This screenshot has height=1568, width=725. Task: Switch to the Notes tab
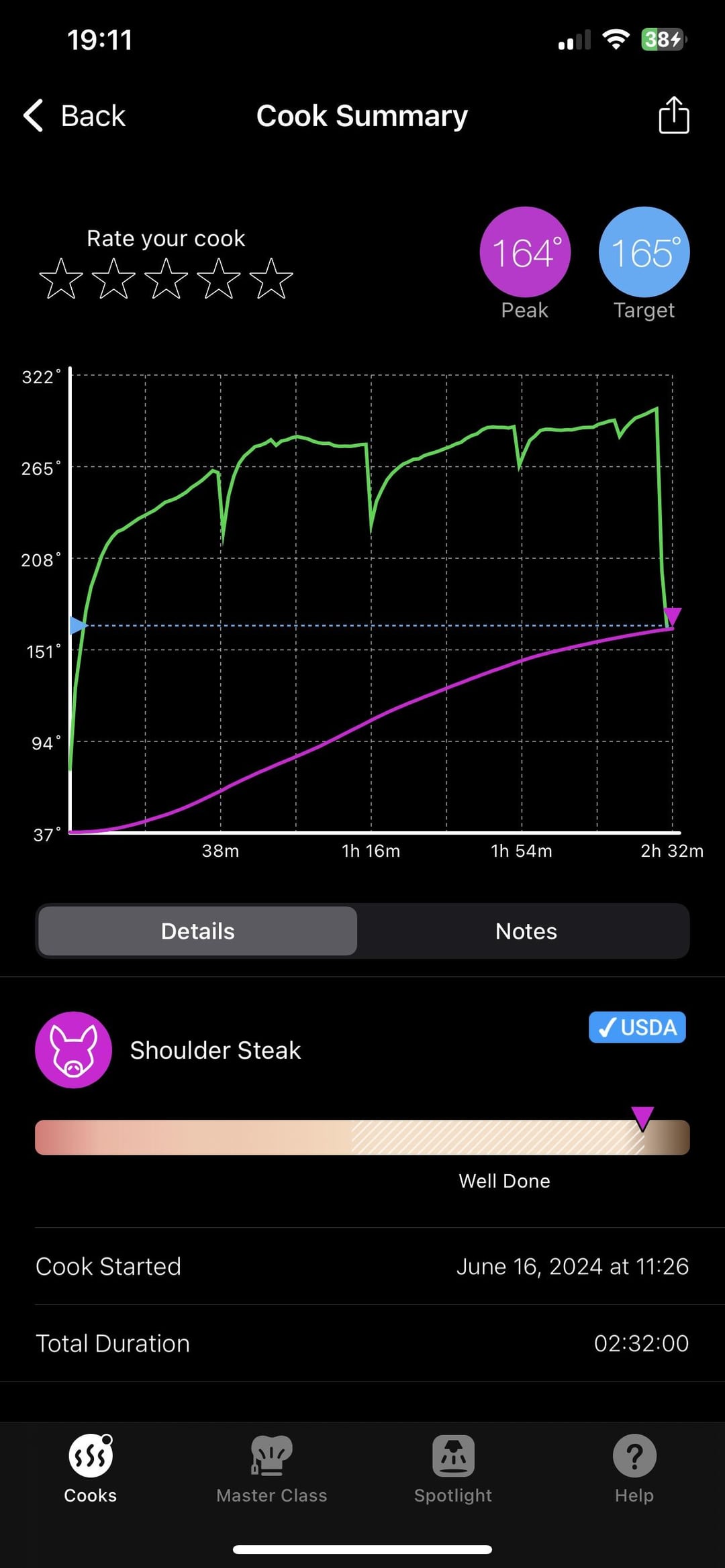pyautogui.click(x=526, y=931)
